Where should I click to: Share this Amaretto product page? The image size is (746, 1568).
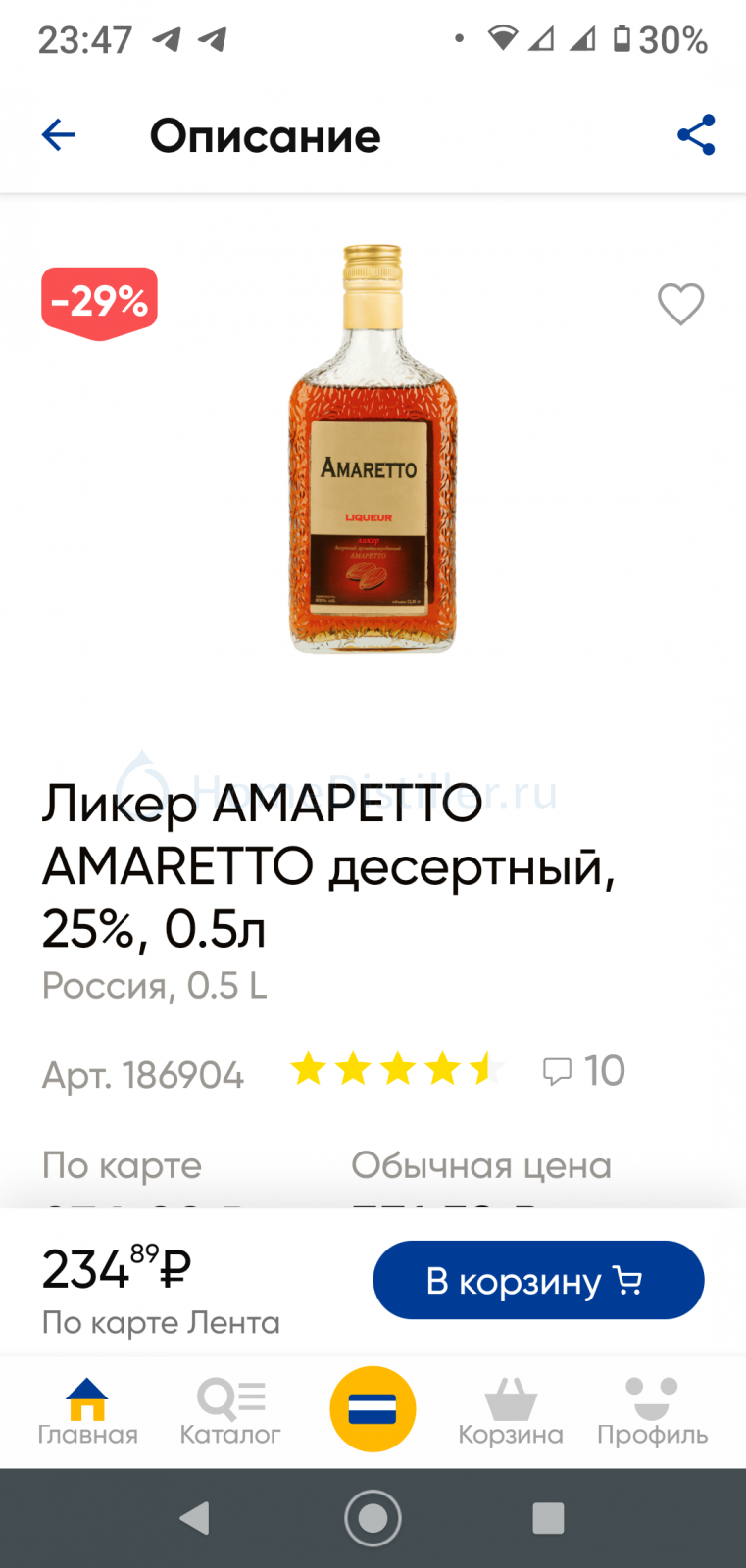pos(696,135)
